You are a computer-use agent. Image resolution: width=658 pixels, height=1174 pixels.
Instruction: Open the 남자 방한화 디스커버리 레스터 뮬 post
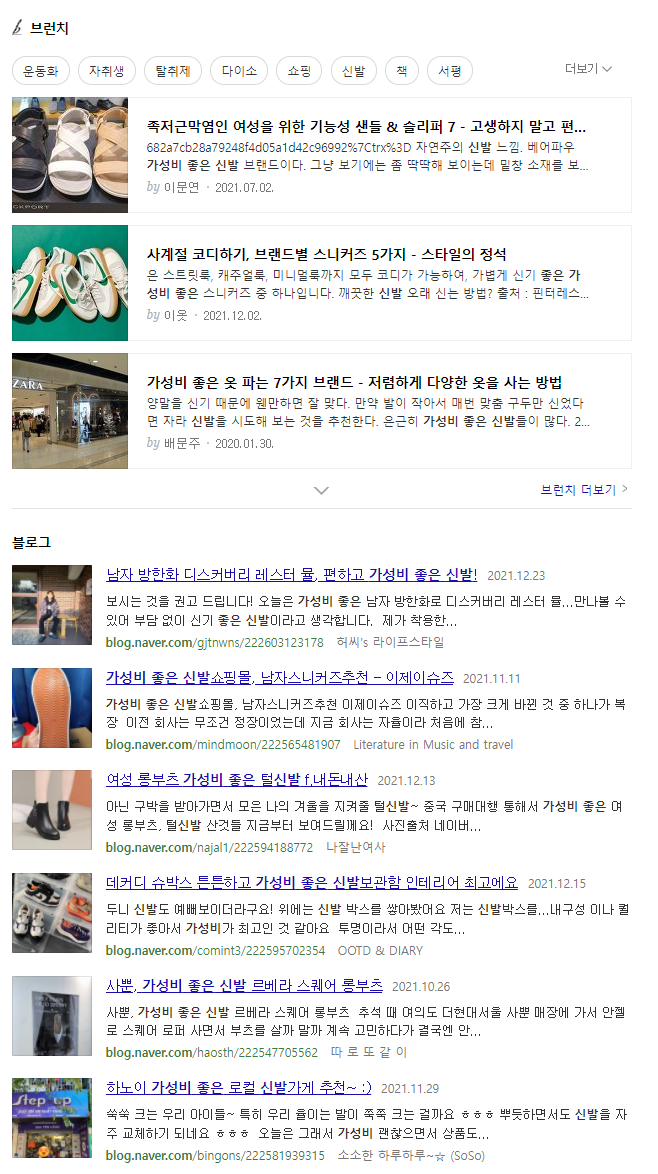[x=291, y=575]
